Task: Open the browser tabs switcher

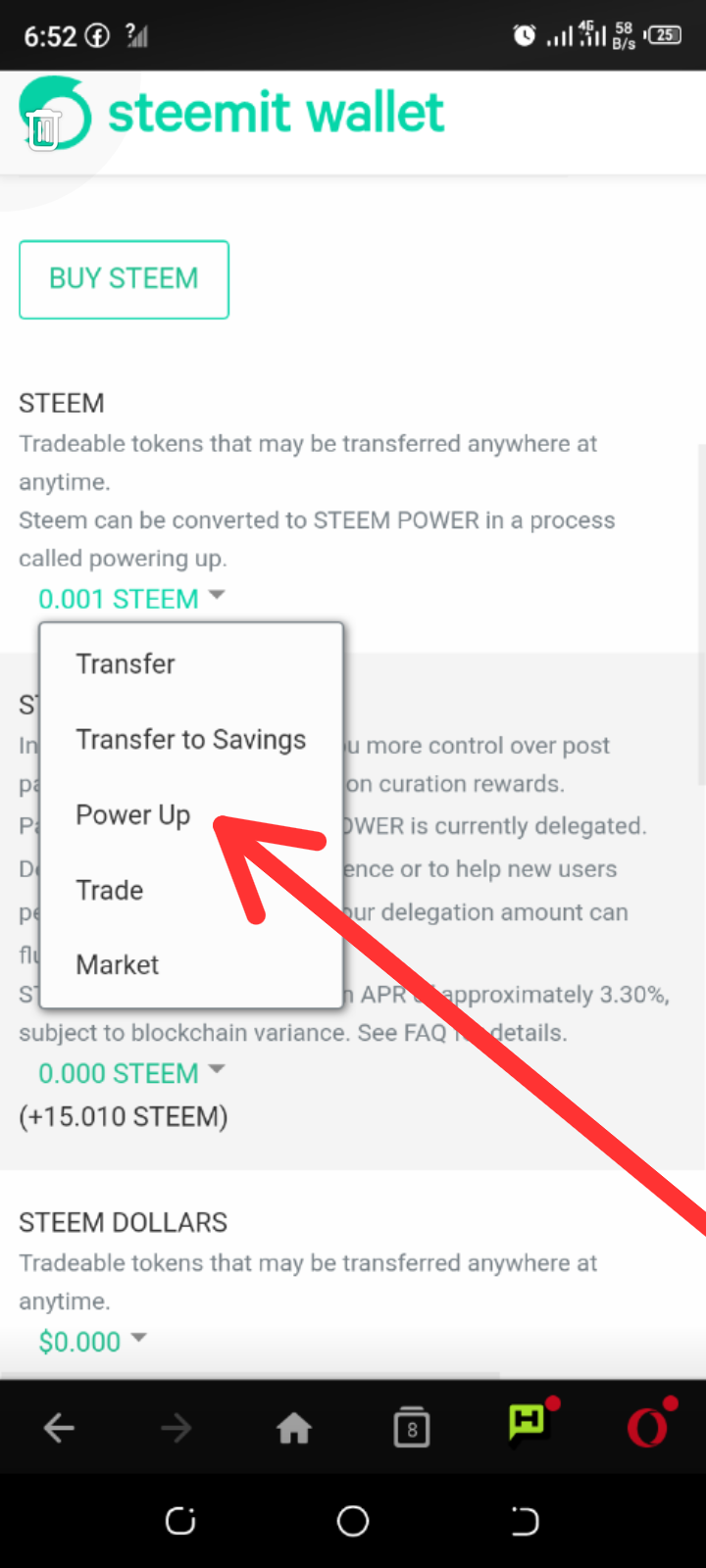Action: 412,1429
